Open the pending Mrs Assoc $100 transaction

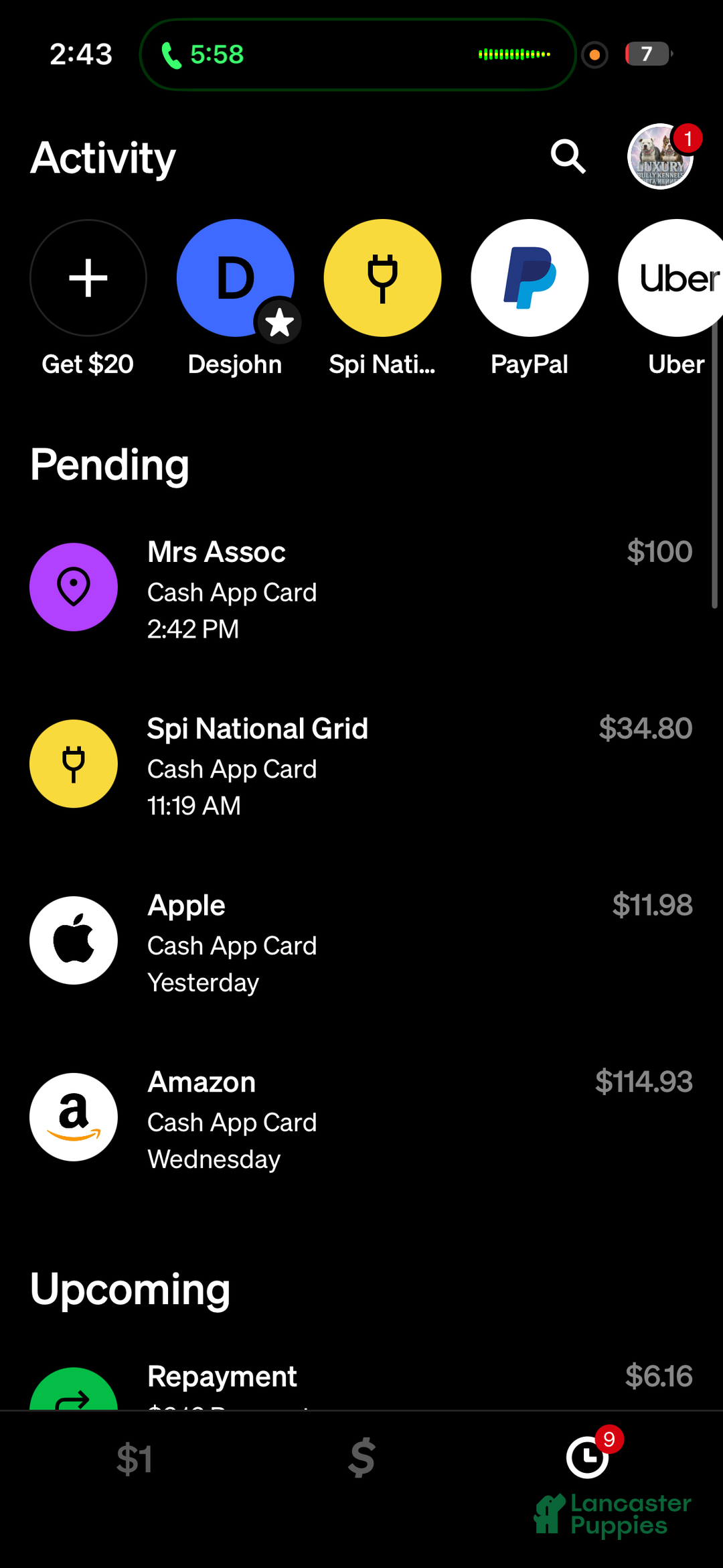pos(361,588)
